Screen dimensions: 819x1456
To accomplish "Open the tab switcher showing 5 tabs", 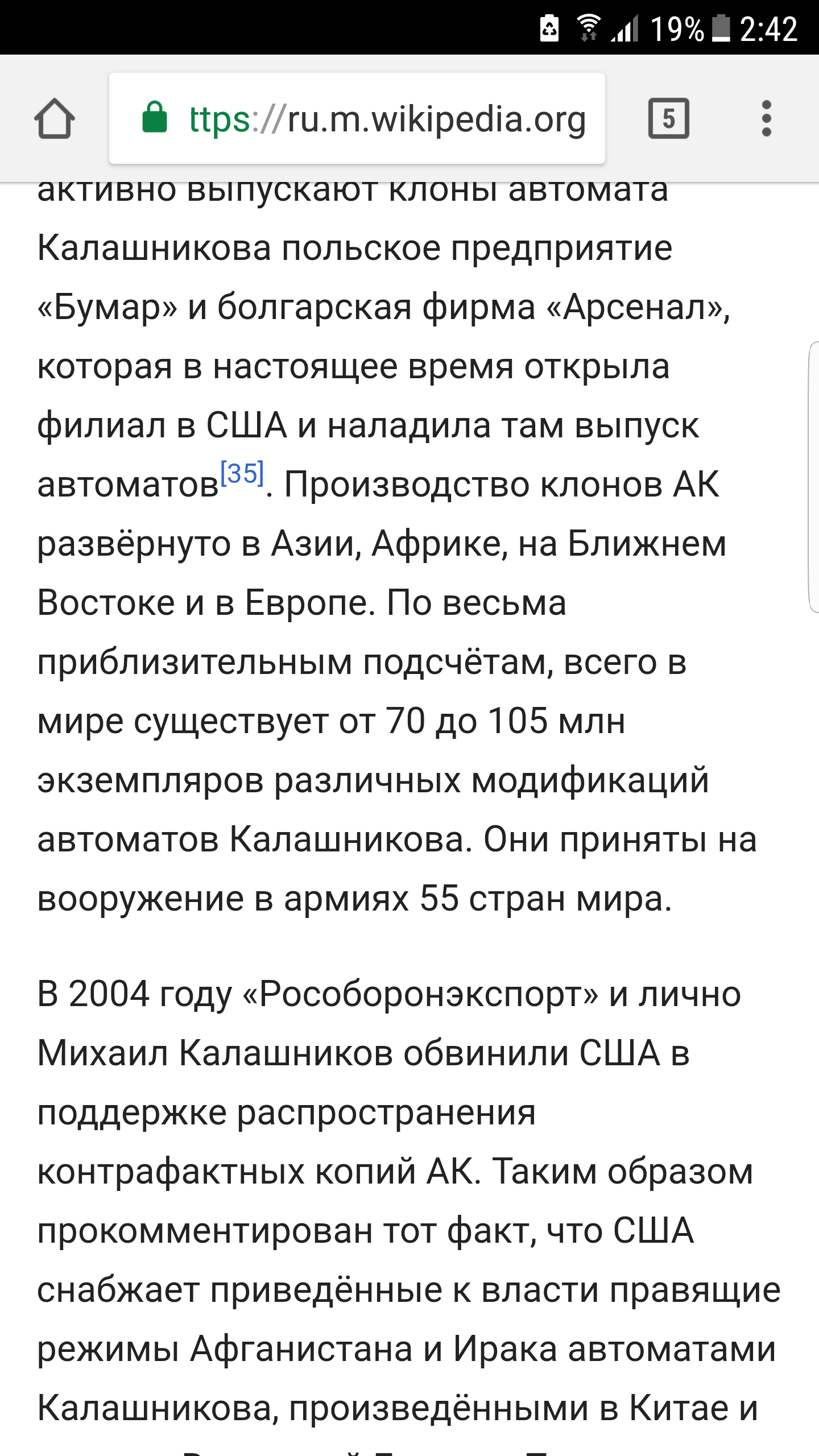I will [x=669, y=119].
